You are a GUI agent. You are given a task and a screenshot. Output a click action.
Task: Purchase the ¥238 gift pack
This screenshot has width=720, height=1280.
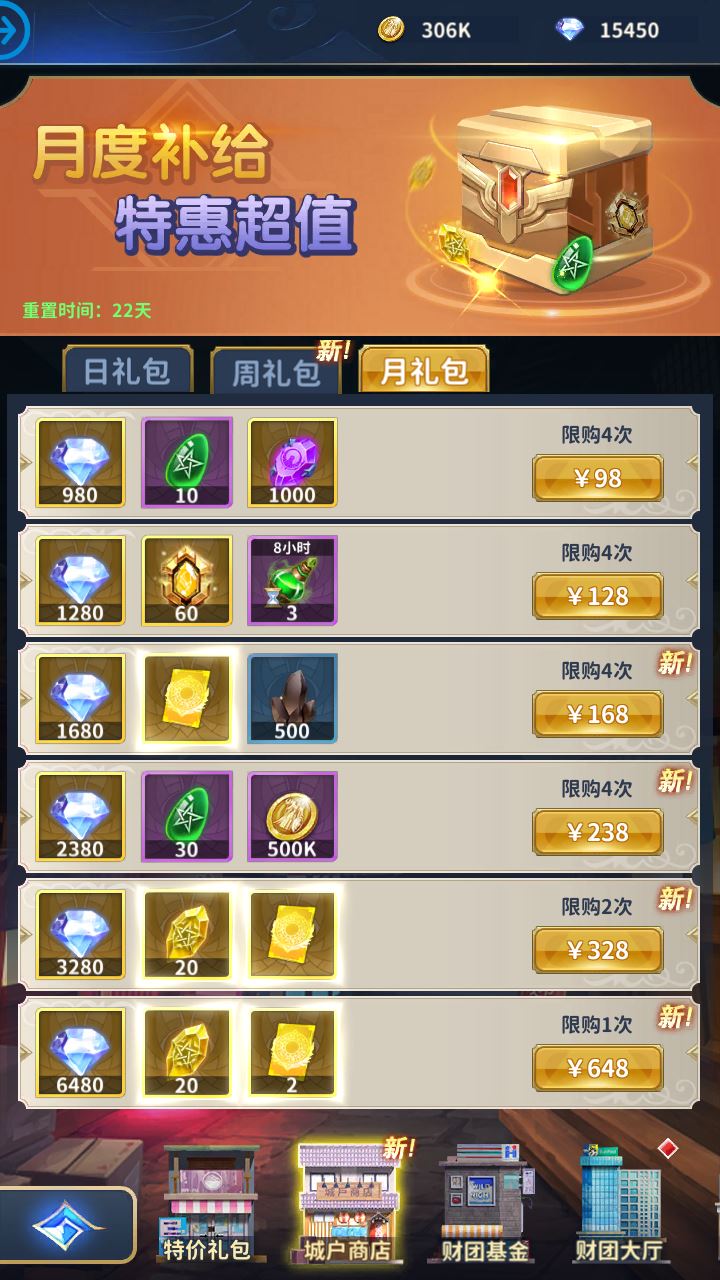pos(597,832)
